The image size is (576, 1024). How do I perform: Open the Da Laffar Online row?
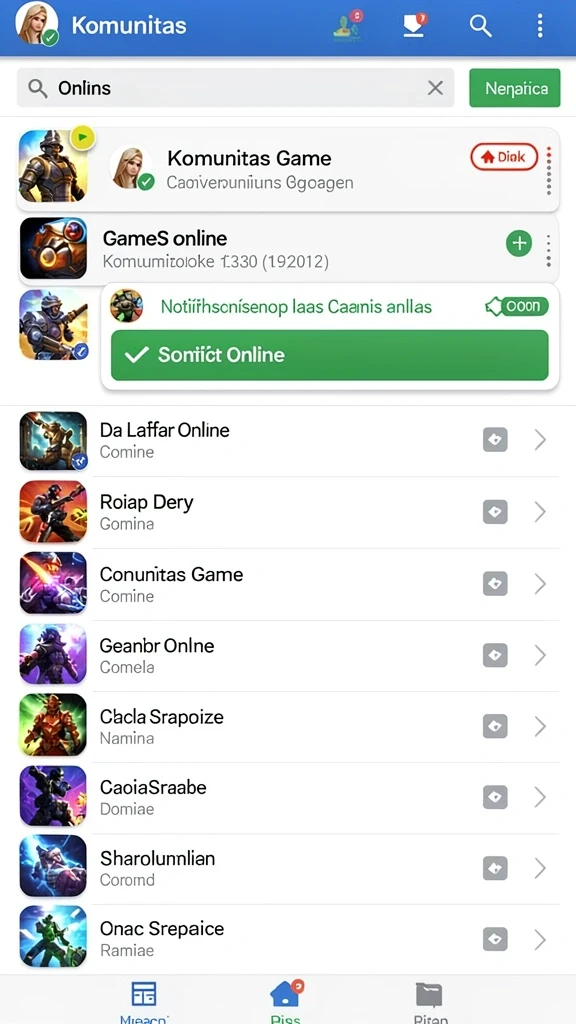pos(288,441)
